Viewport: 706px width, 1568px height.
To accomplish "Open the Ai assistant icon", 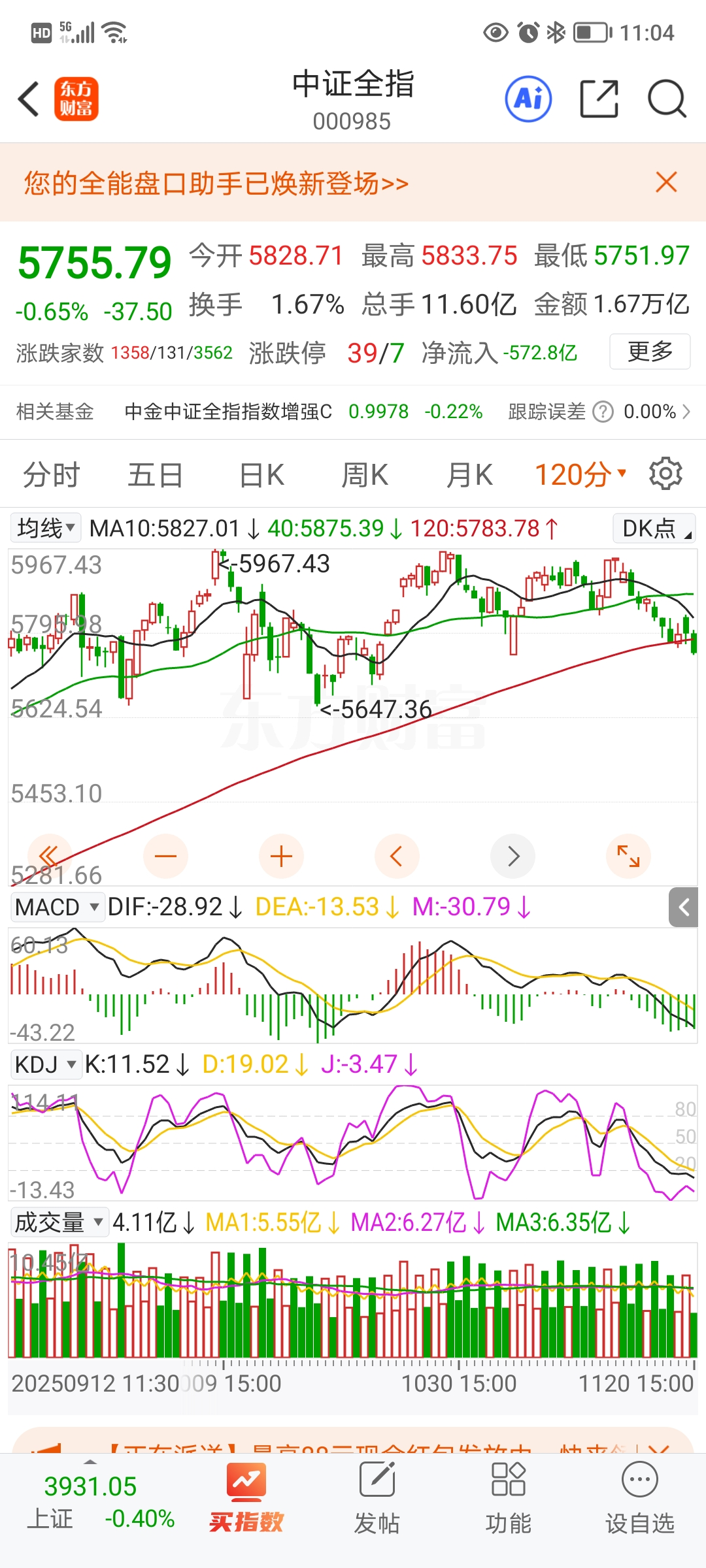I will [x=528, y=99].
